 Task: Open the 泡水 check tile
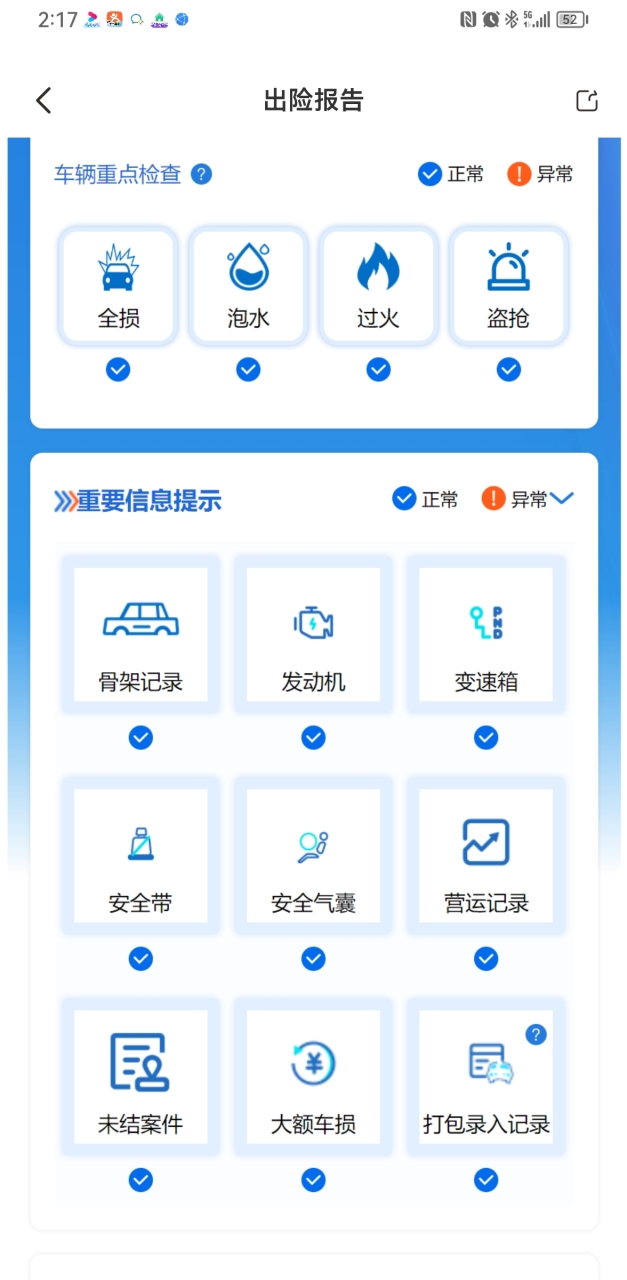pos(248,286)
